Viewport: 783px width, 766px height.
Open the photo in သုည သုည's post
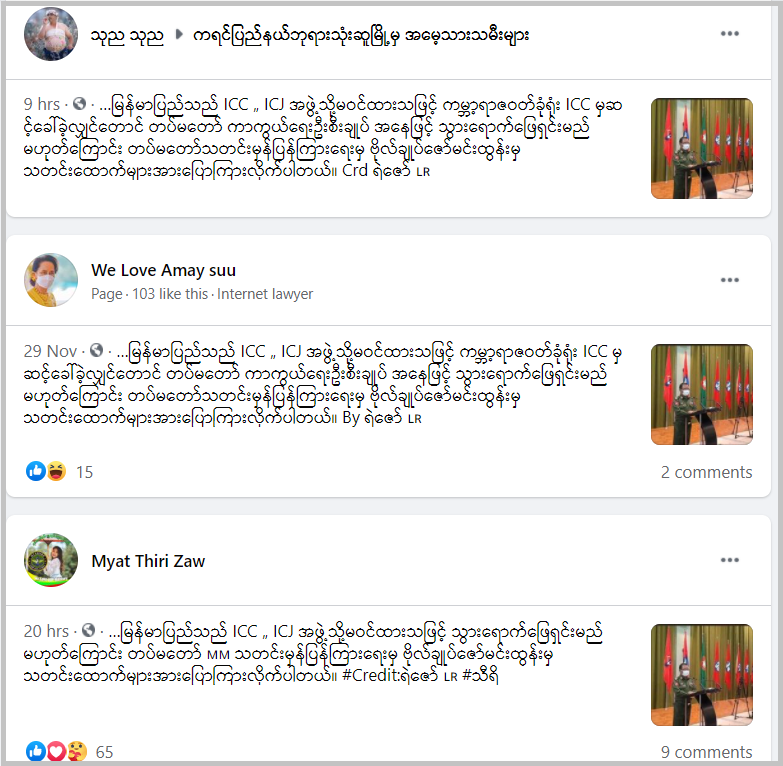click(701, 147)
